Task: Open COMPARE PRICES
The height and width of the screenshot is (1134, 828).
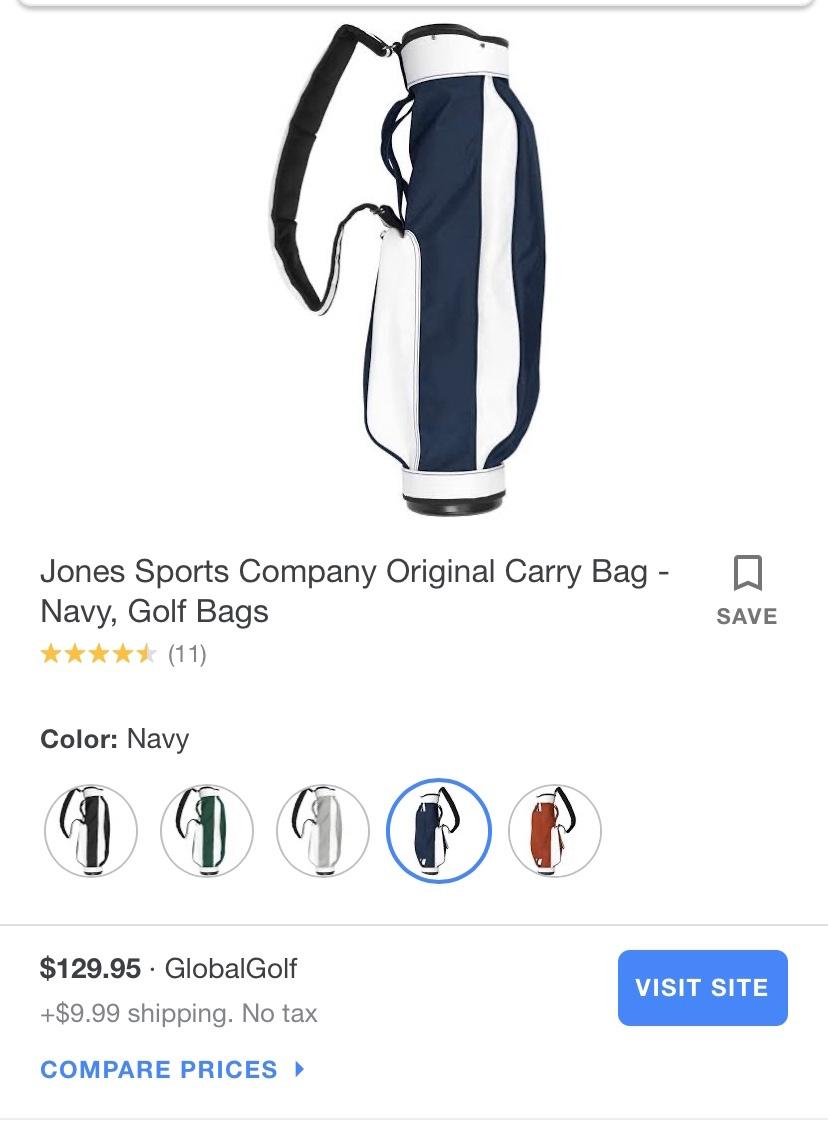Action: (x=158, y=1070)
